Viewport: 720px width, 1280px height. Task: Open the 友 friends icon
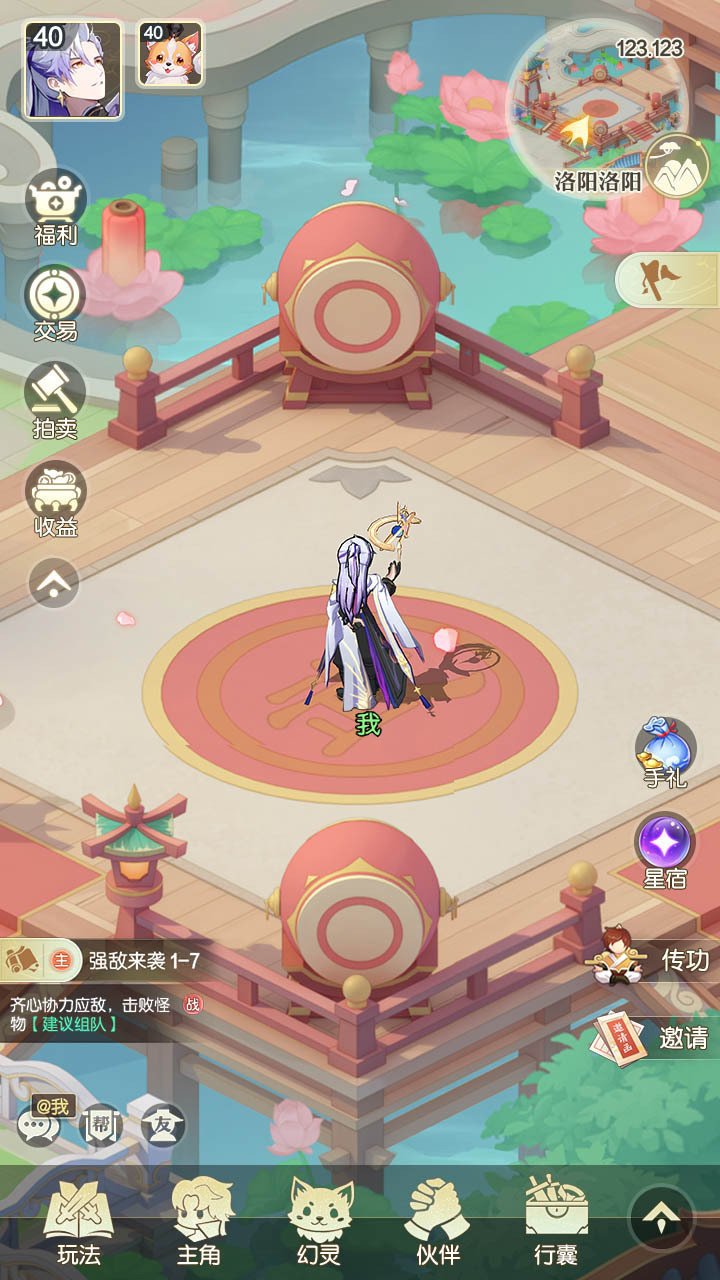[163, 1127]
